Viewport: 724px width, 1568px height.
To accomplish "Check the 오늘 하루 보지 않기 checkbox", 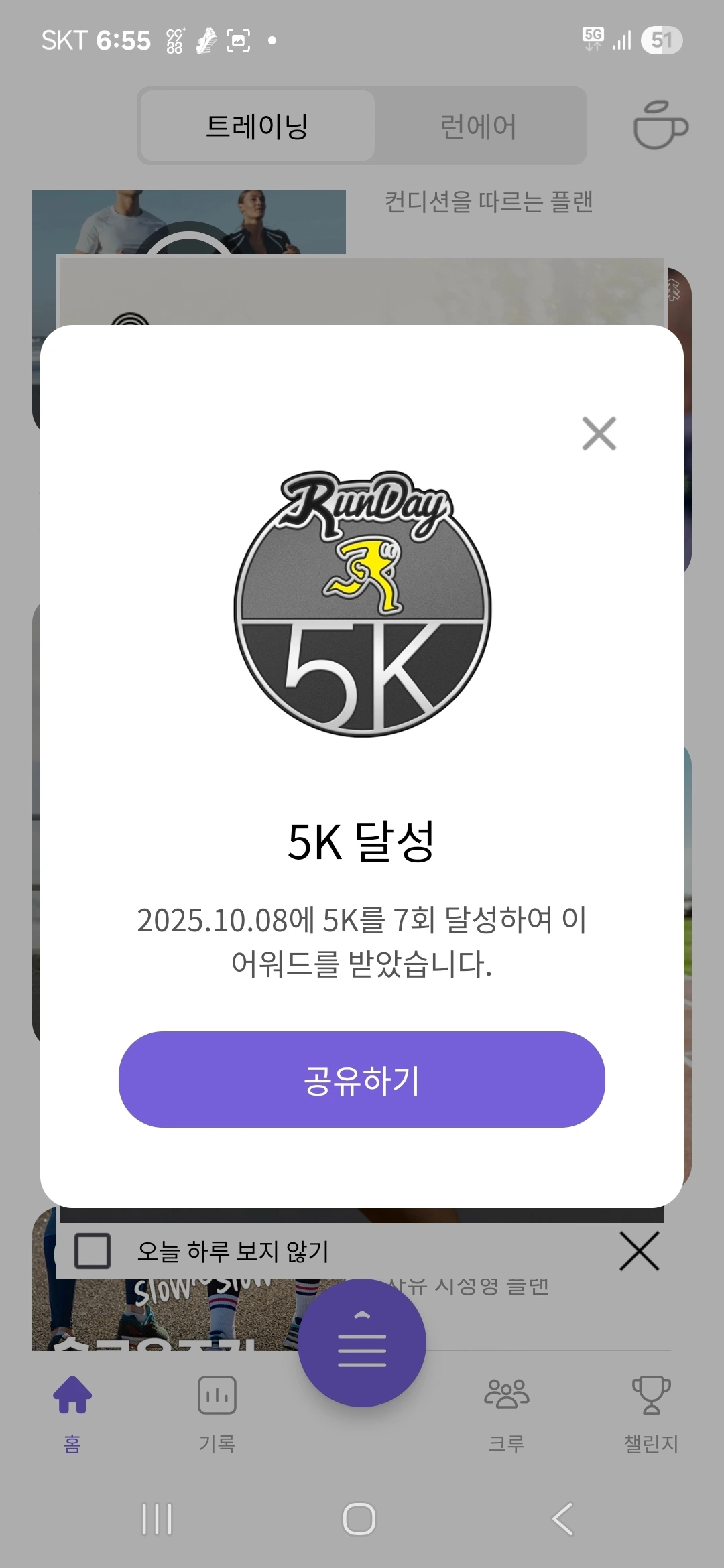I will [x=93, y=1251].
